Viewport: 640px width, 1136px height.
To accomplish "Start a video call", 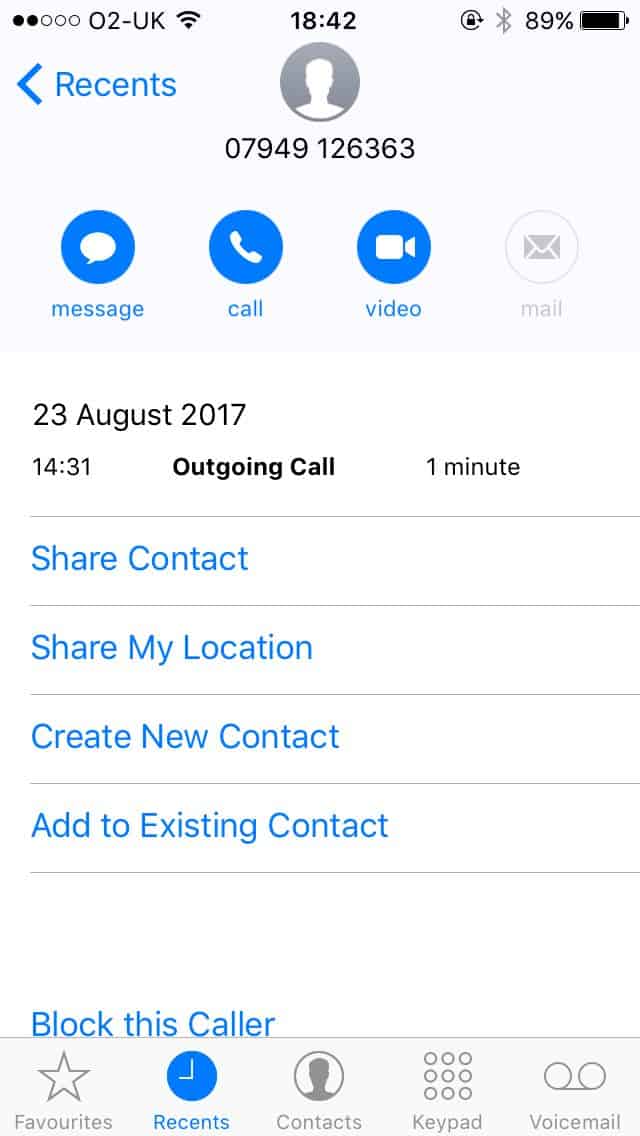I will pos(394,247).
